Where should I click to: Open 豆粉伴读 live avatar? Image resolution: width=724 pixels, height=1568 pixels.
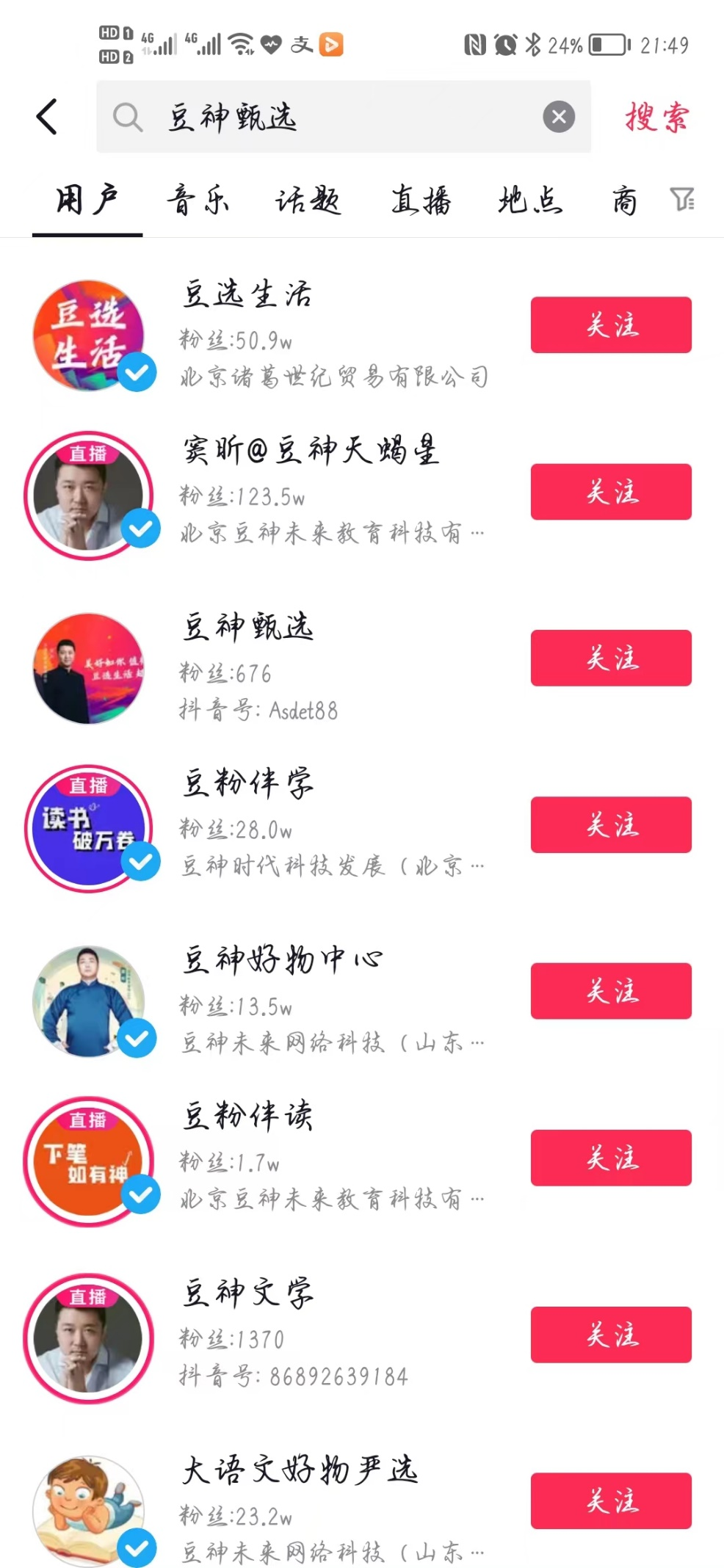click(89, 1161)
